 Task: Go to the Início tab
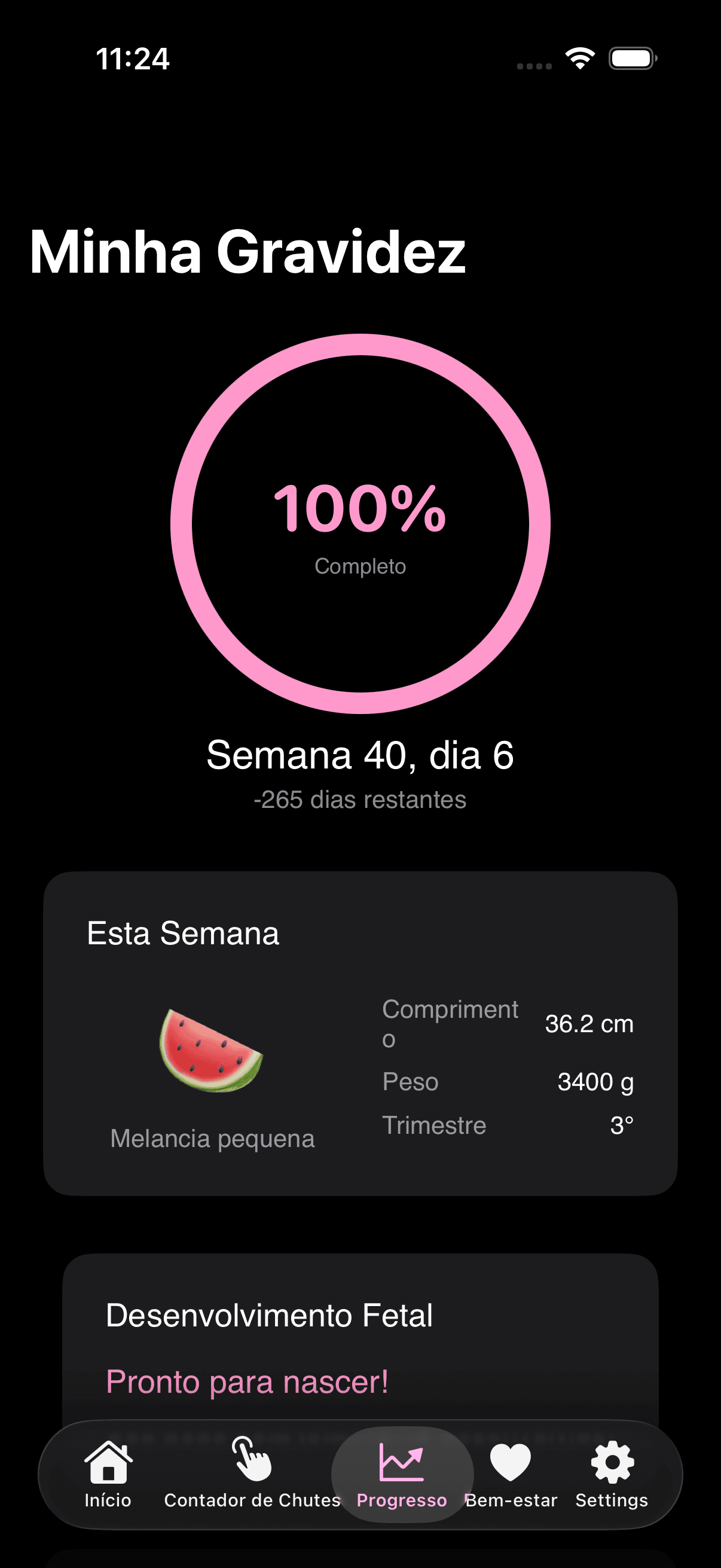[x=108, y=1474]
